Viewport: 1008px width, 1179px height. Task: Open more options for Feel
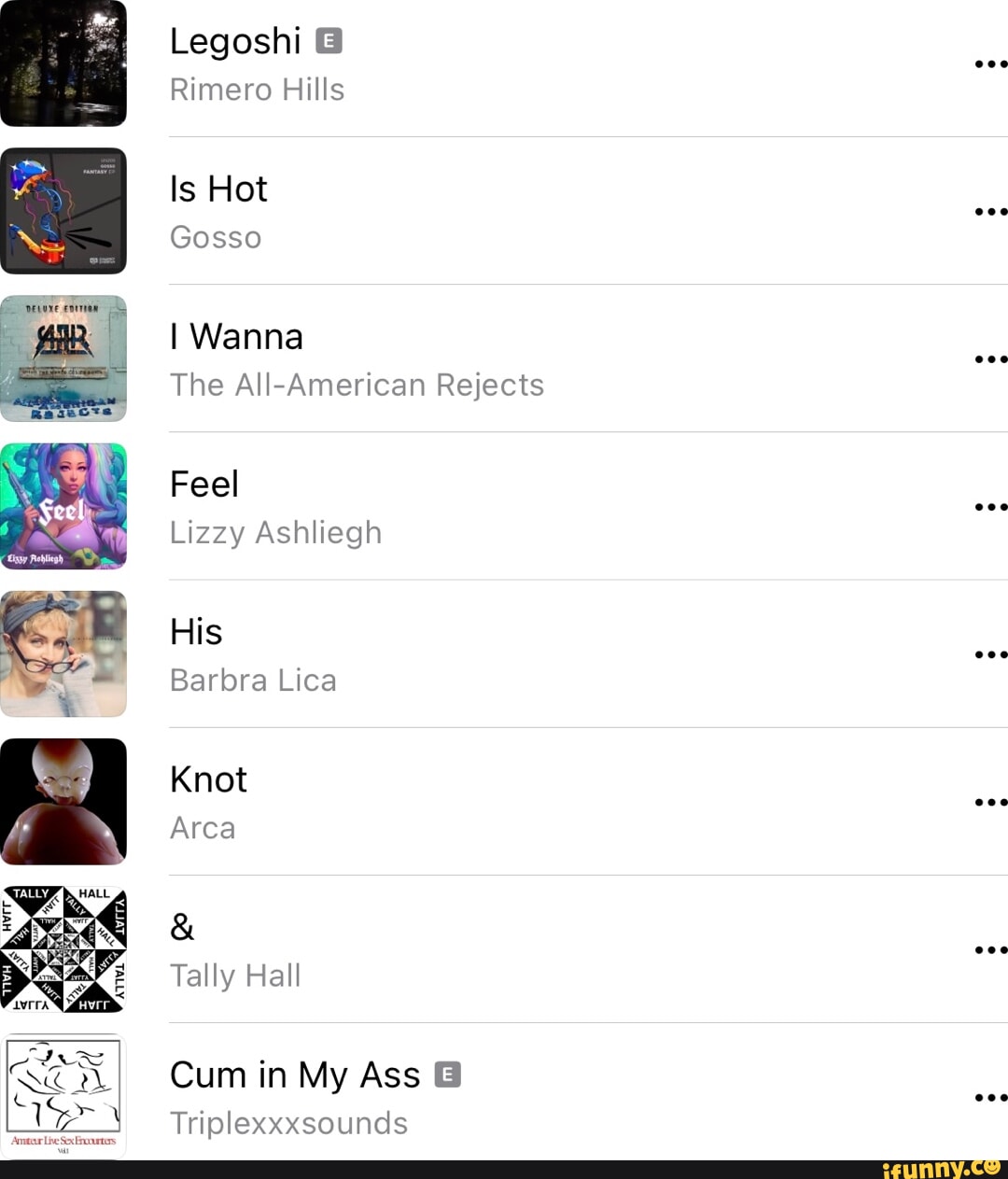point(989,507)
